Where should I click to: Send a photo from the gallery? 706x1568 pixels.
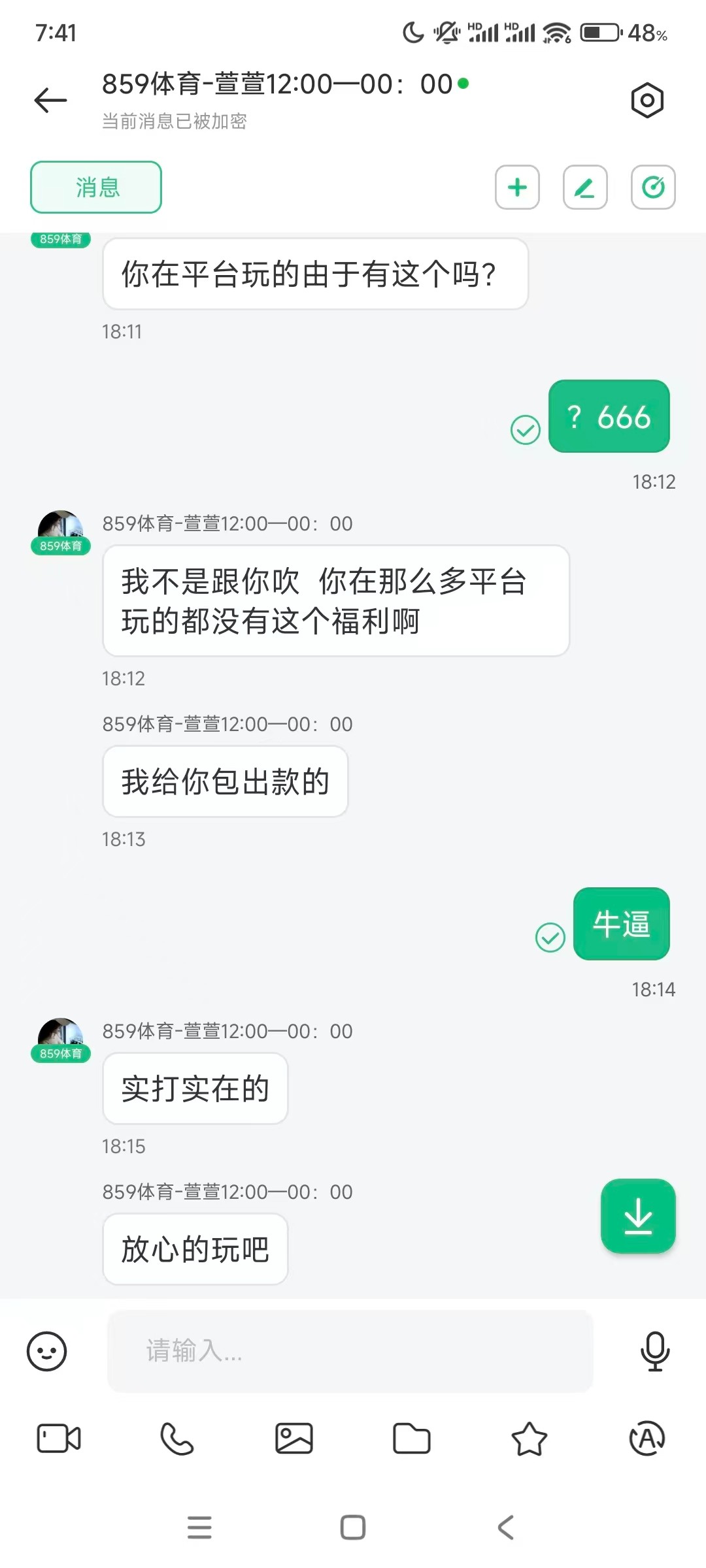[x=294, y=1439]
